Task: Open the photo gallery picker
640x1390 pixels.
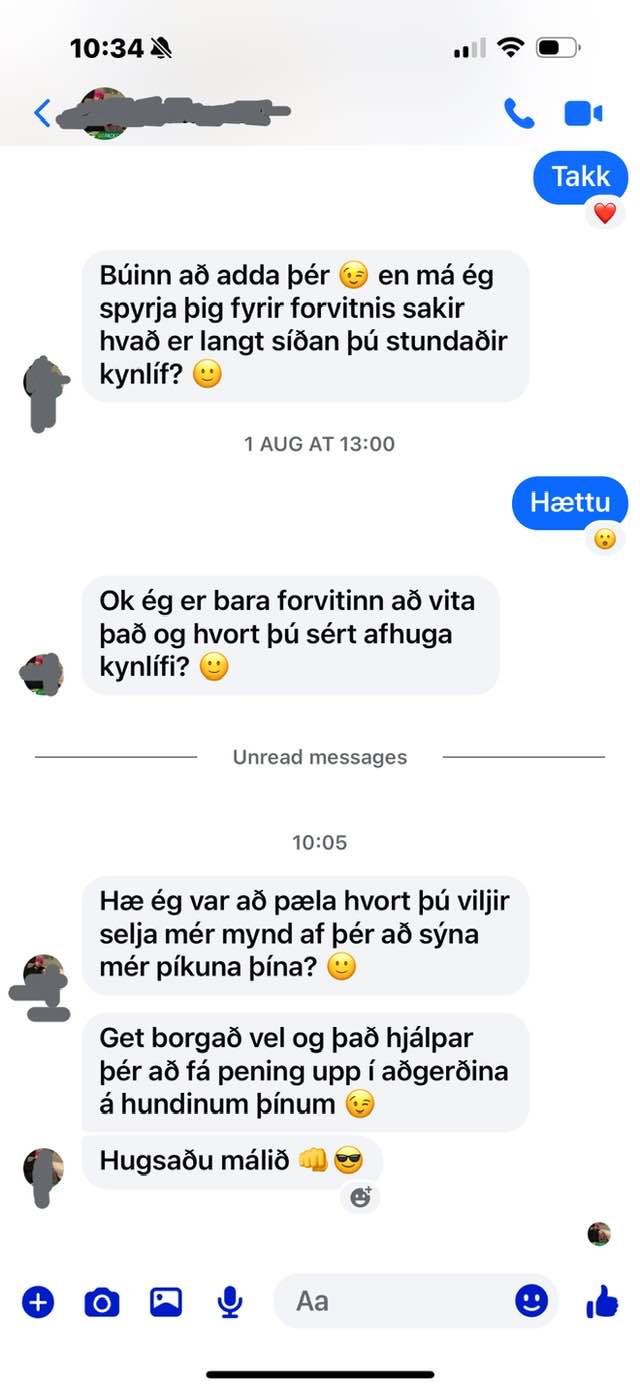Action: click(166, 1302)
